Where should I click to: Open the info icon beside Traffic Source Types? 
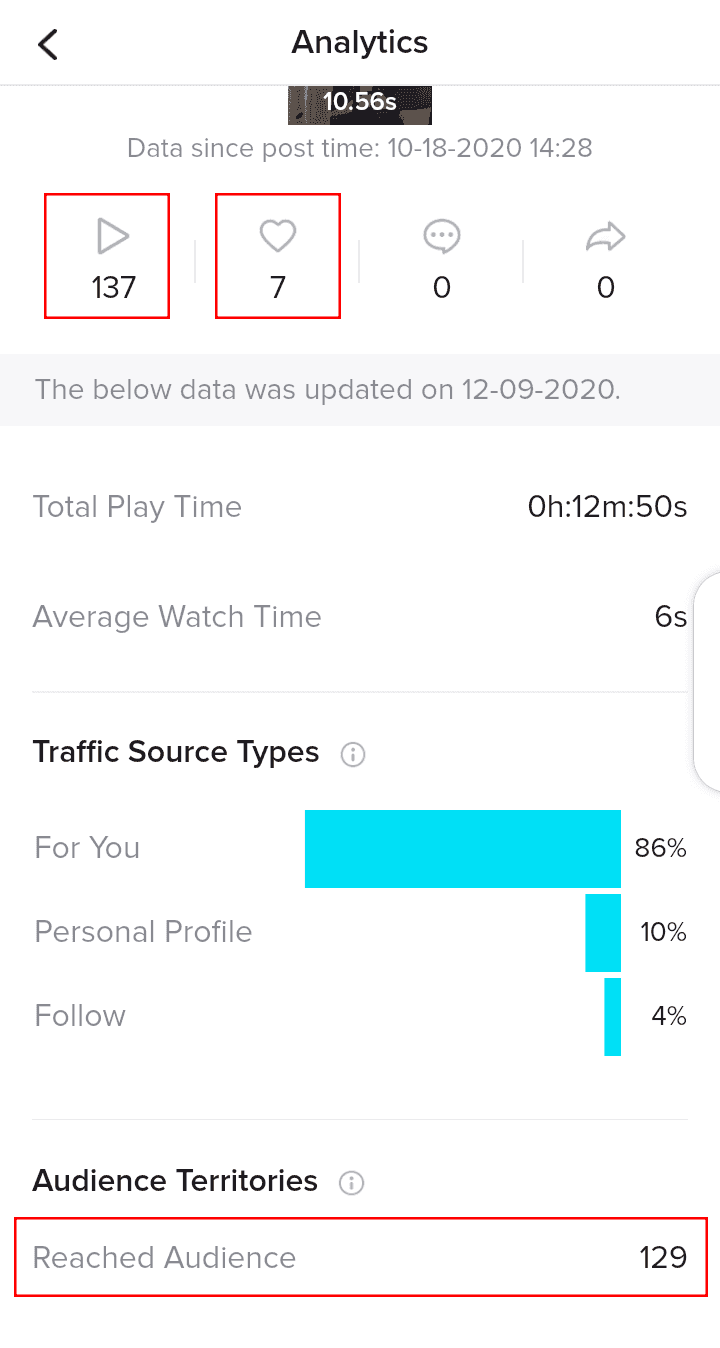coord(352,754)
